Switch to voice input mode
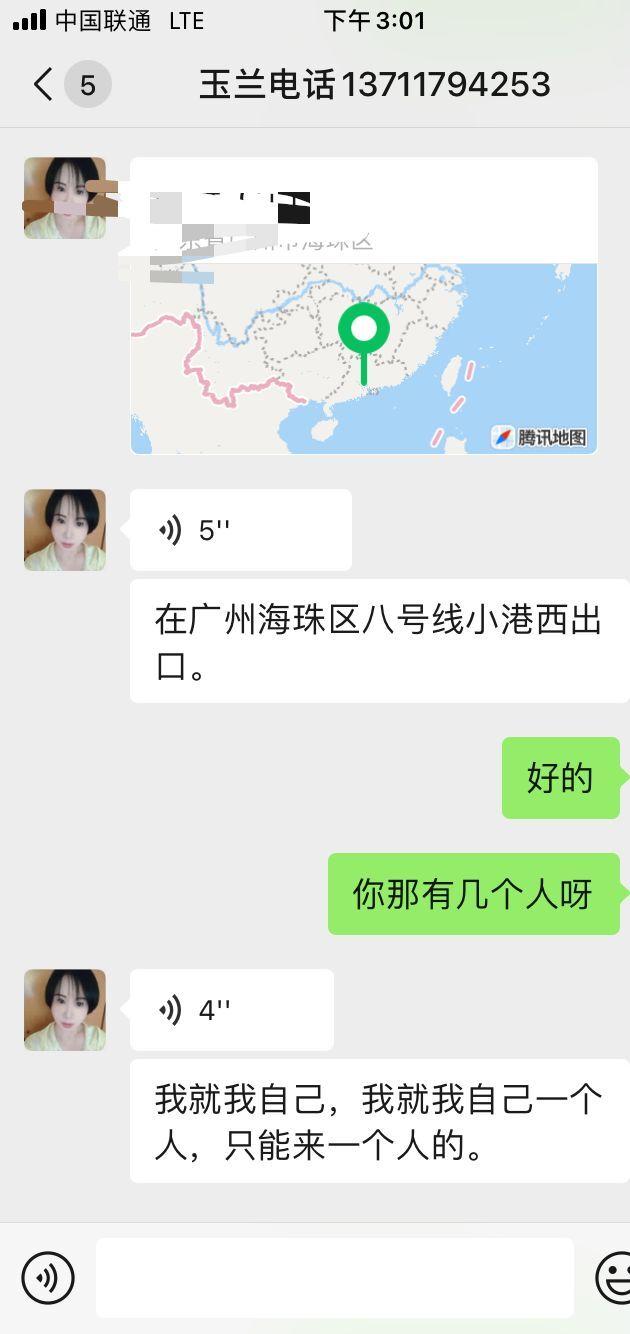The image size is (630, 1334). (48, 1277)
